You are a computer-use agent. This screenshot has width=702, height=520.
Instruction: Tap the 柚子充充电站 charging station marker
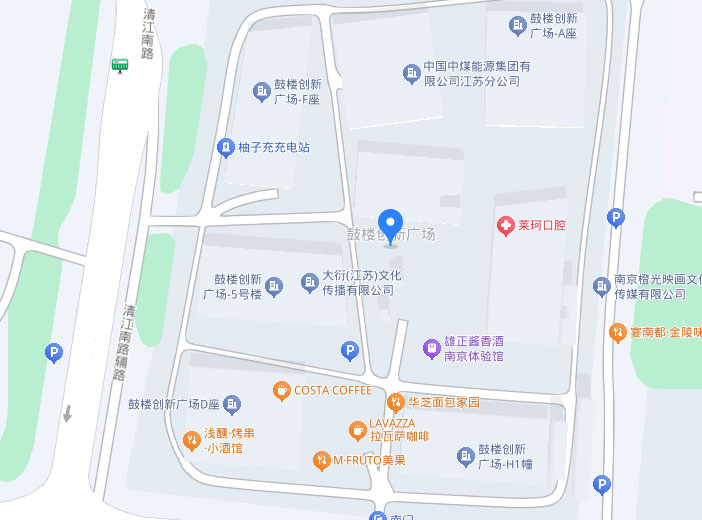[226, 148]
